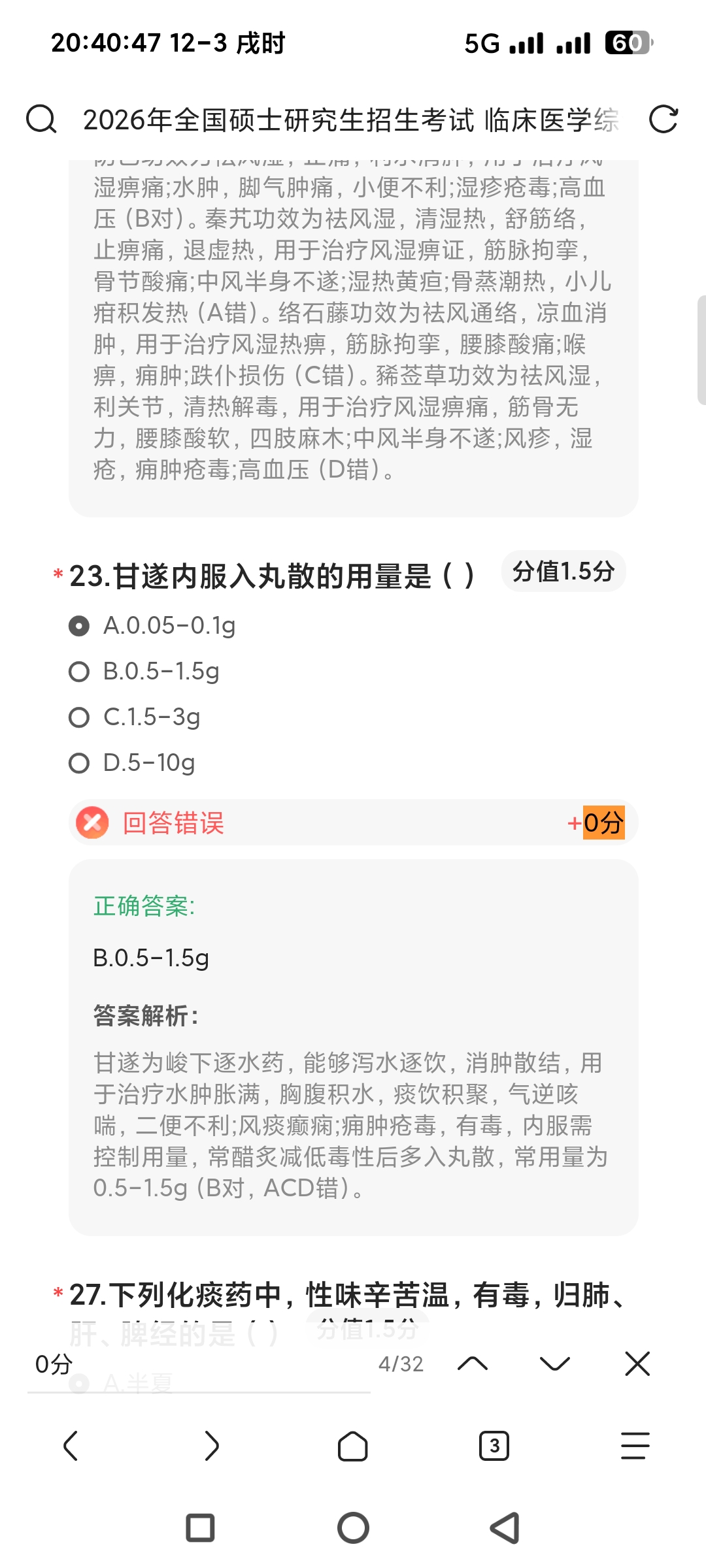
Task: Tap the system back button
Action: click(505, 1527)
